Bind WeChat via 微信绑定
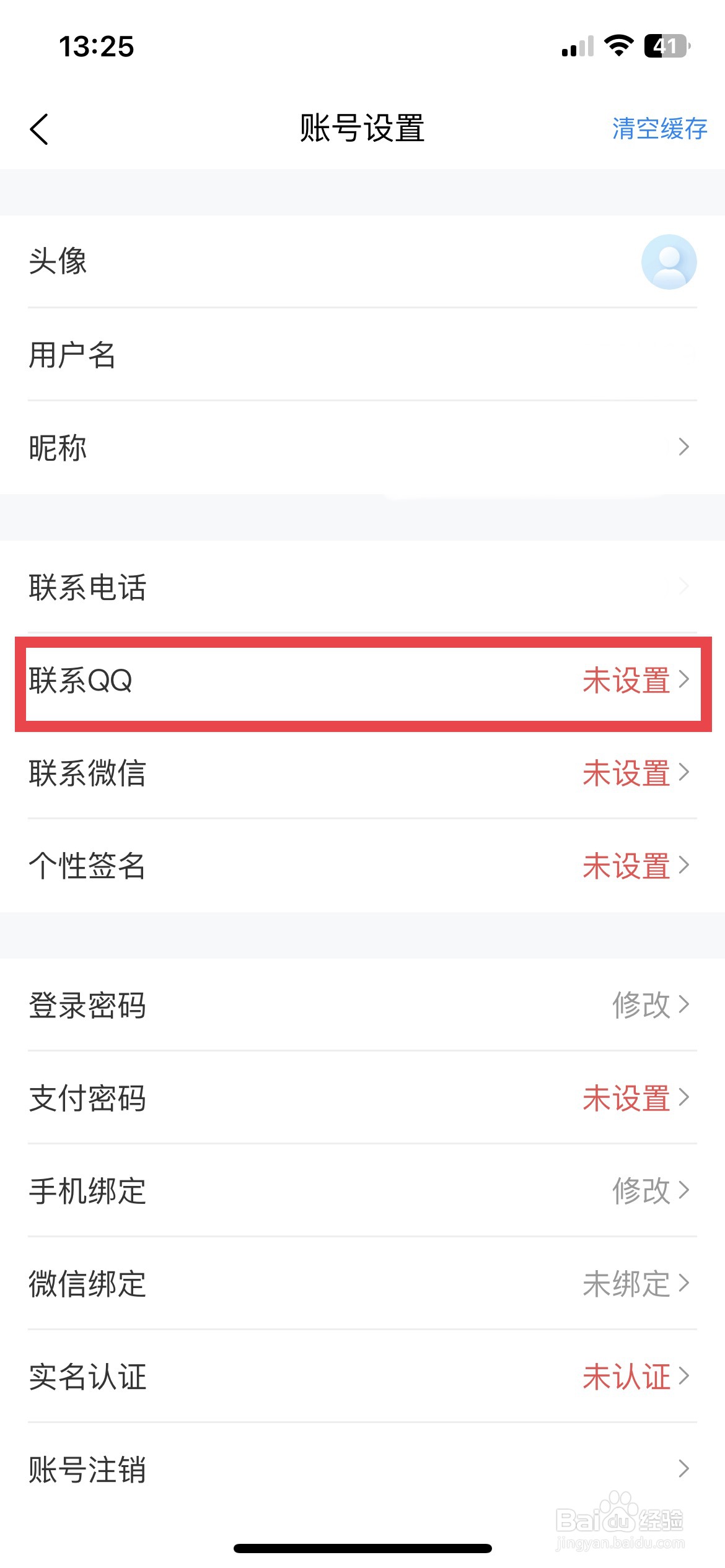This screenshot has height=1568, width=725. coord(362,1283)
